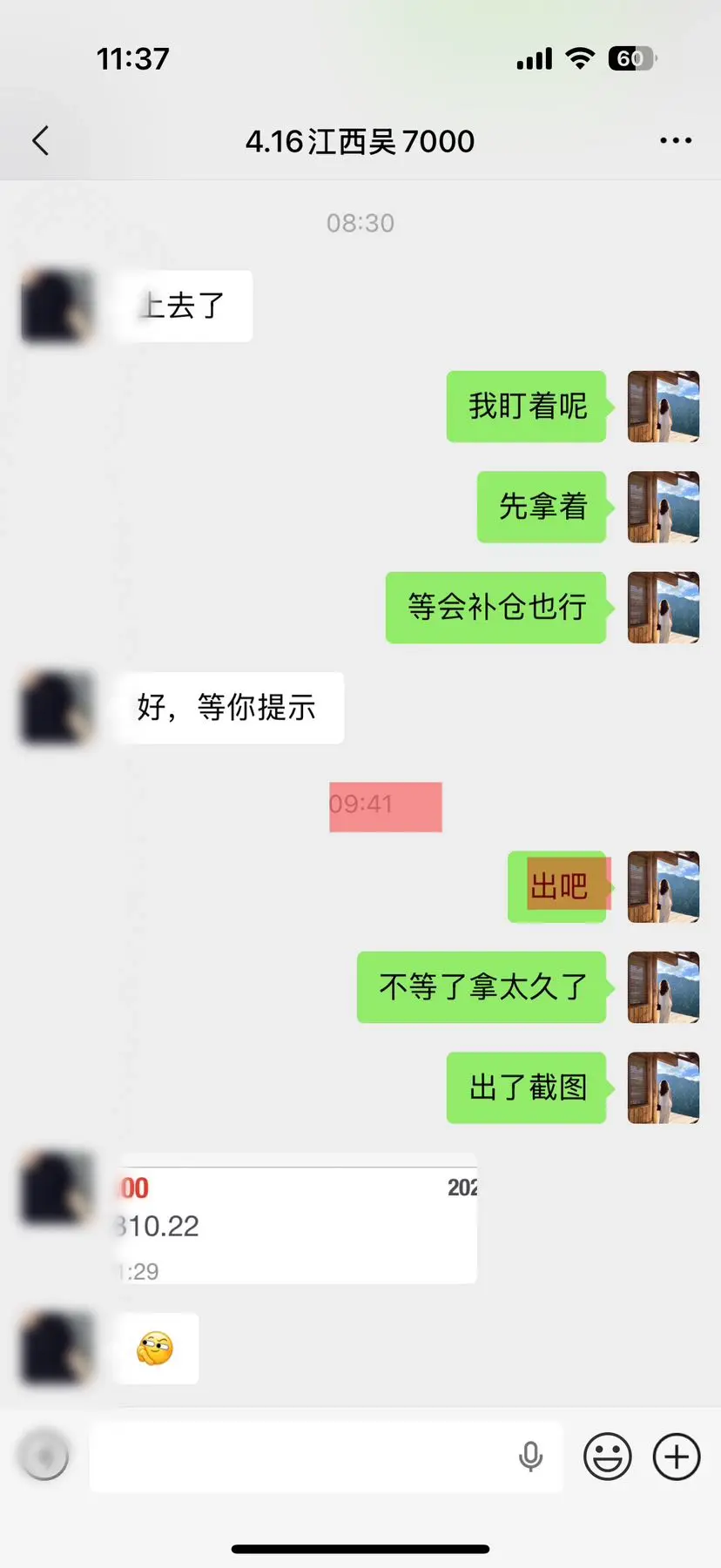Tap the thinking-face emoji sticker message

click(155, 1348)
